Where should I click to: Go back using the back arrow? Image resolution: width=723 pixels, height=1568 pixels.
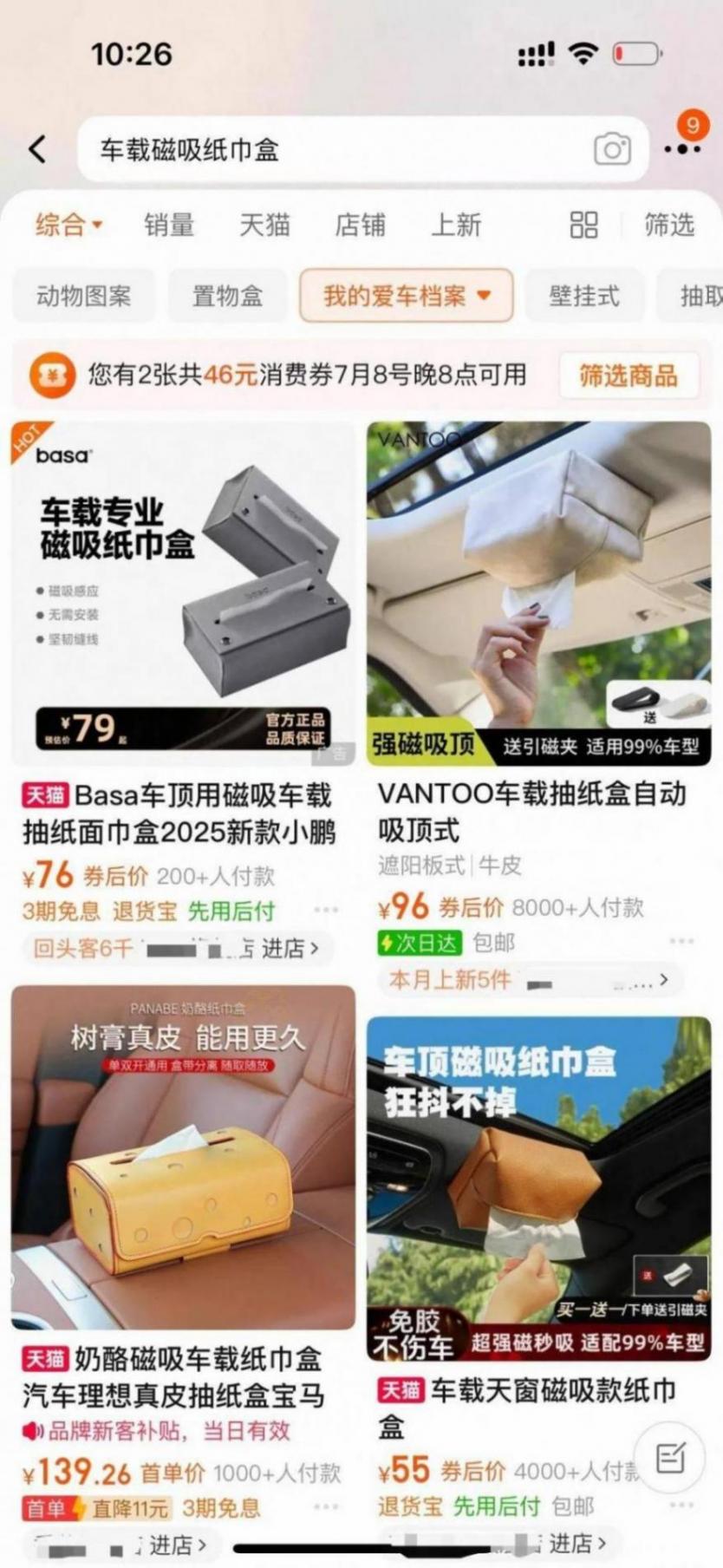pyautogui.click(x=37, y=149)
